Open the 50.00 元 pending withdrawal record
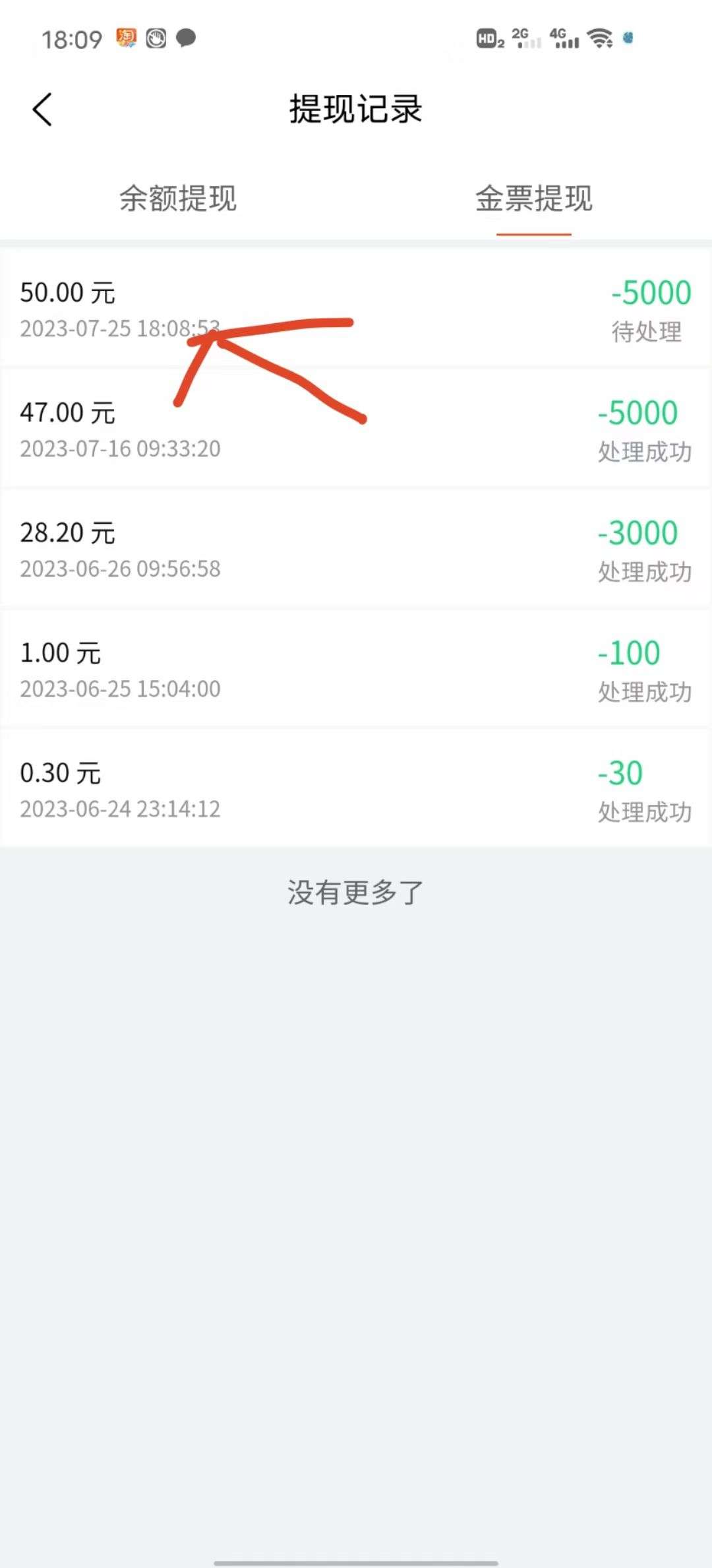This screenshot has height=1568, width=712. 356,307
